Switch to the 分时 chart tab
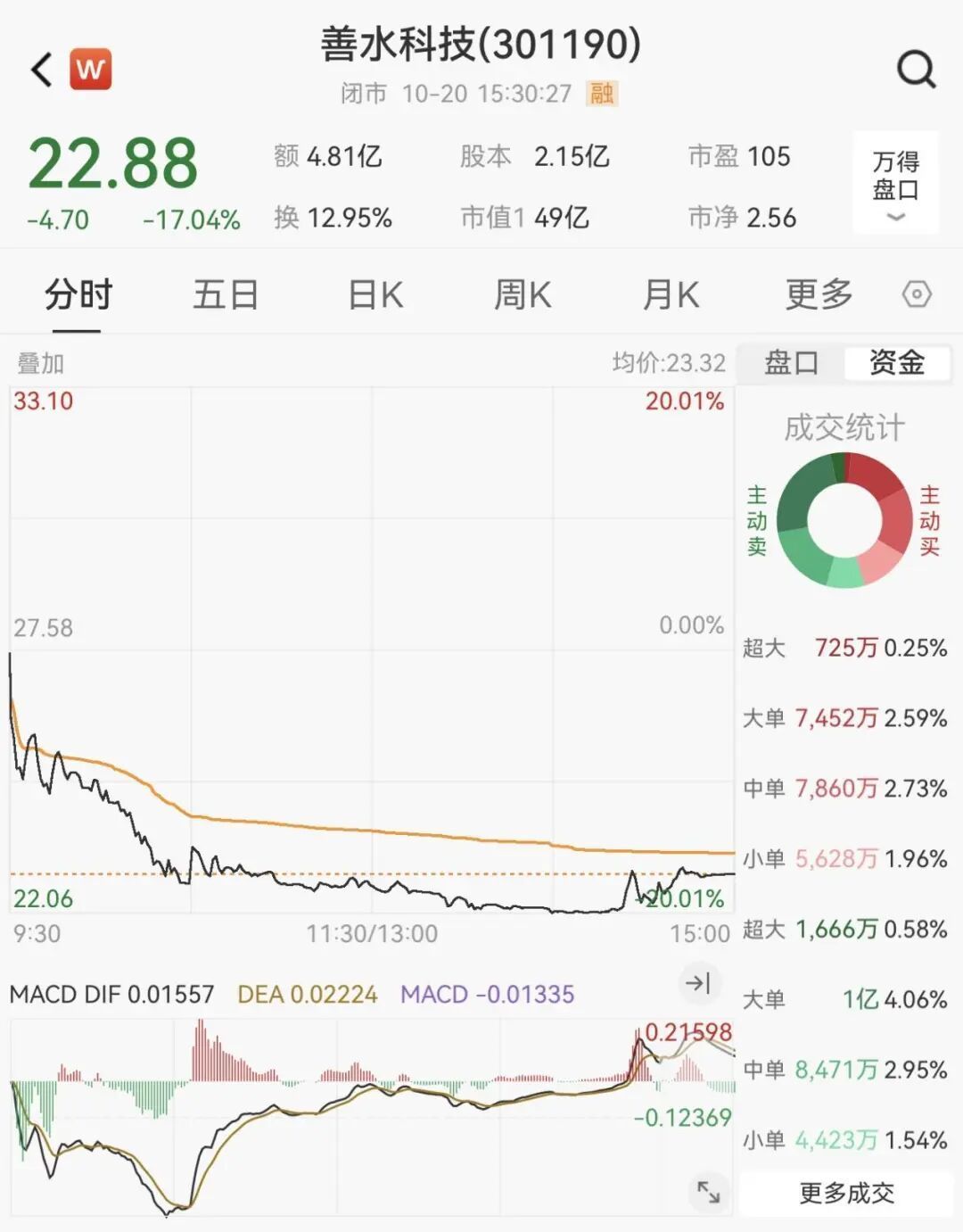 pos(78,295)
